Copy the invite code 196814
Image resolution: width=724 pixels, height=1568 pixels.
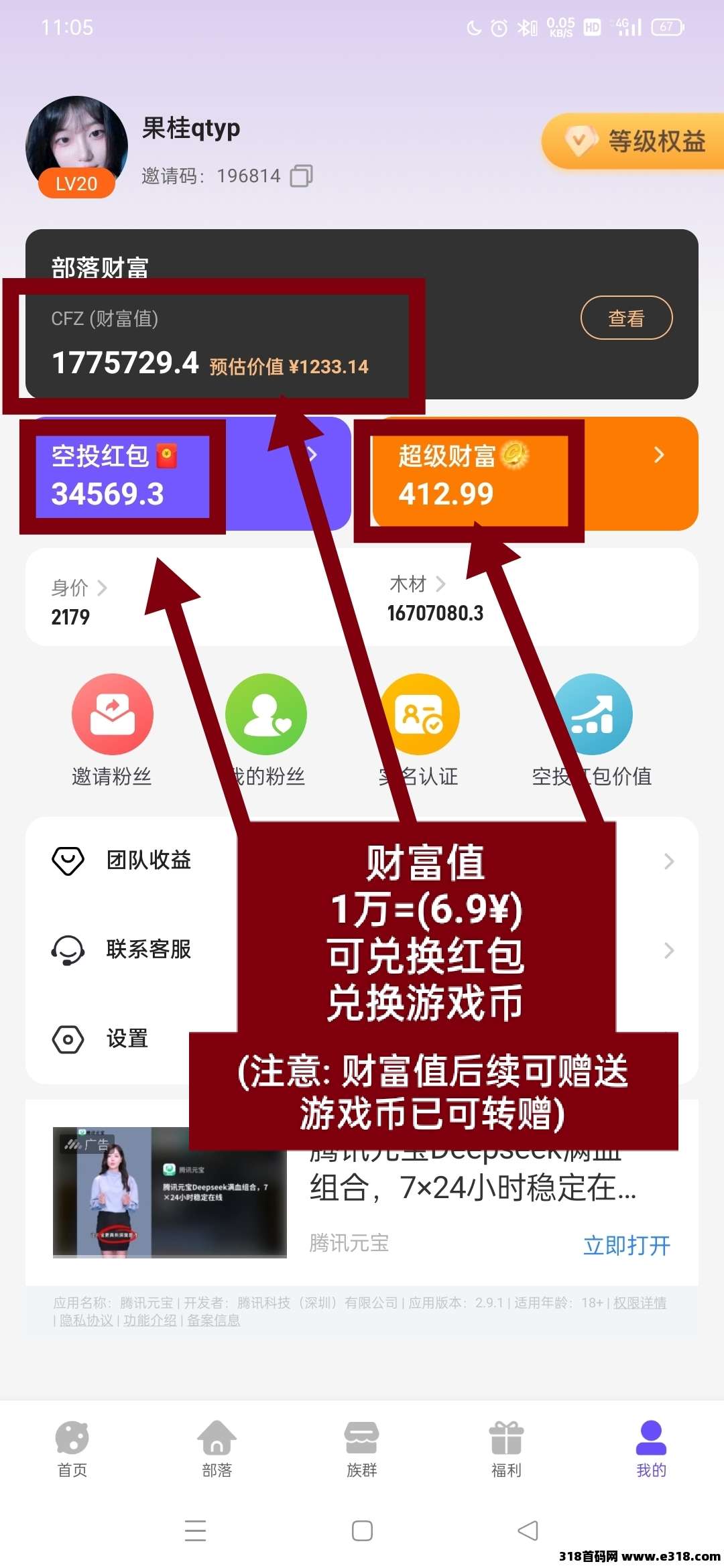coord(301,176)
